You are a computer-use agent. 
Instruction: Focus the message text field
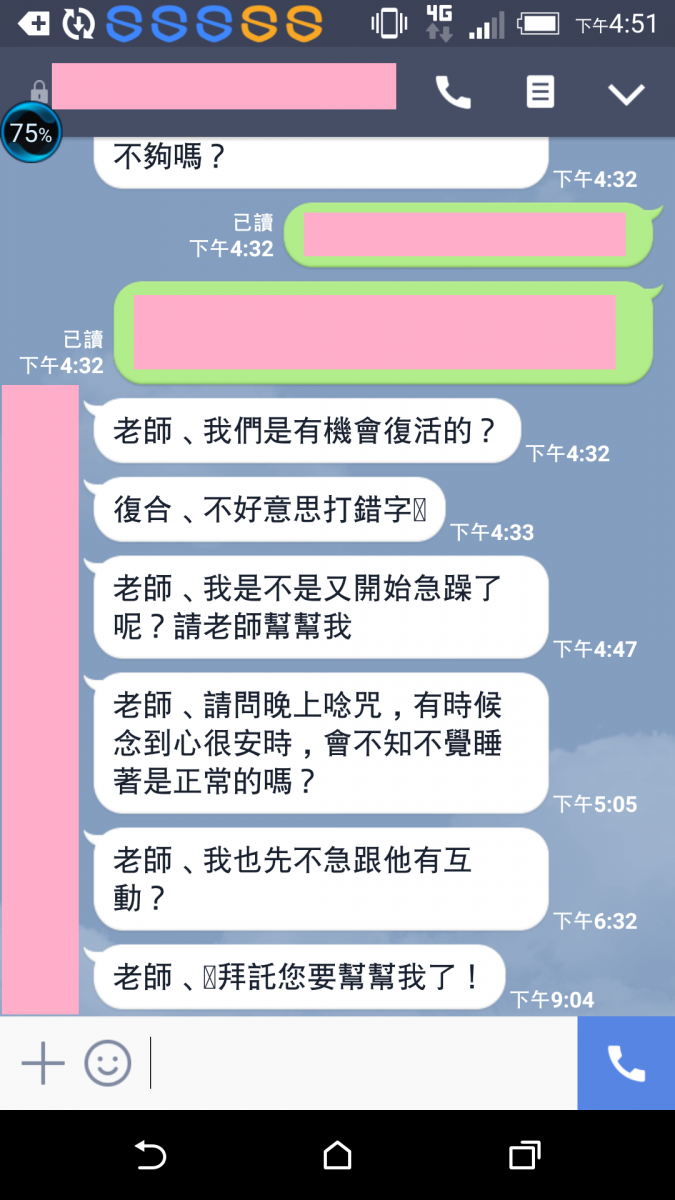click(x=360, y=1063)
